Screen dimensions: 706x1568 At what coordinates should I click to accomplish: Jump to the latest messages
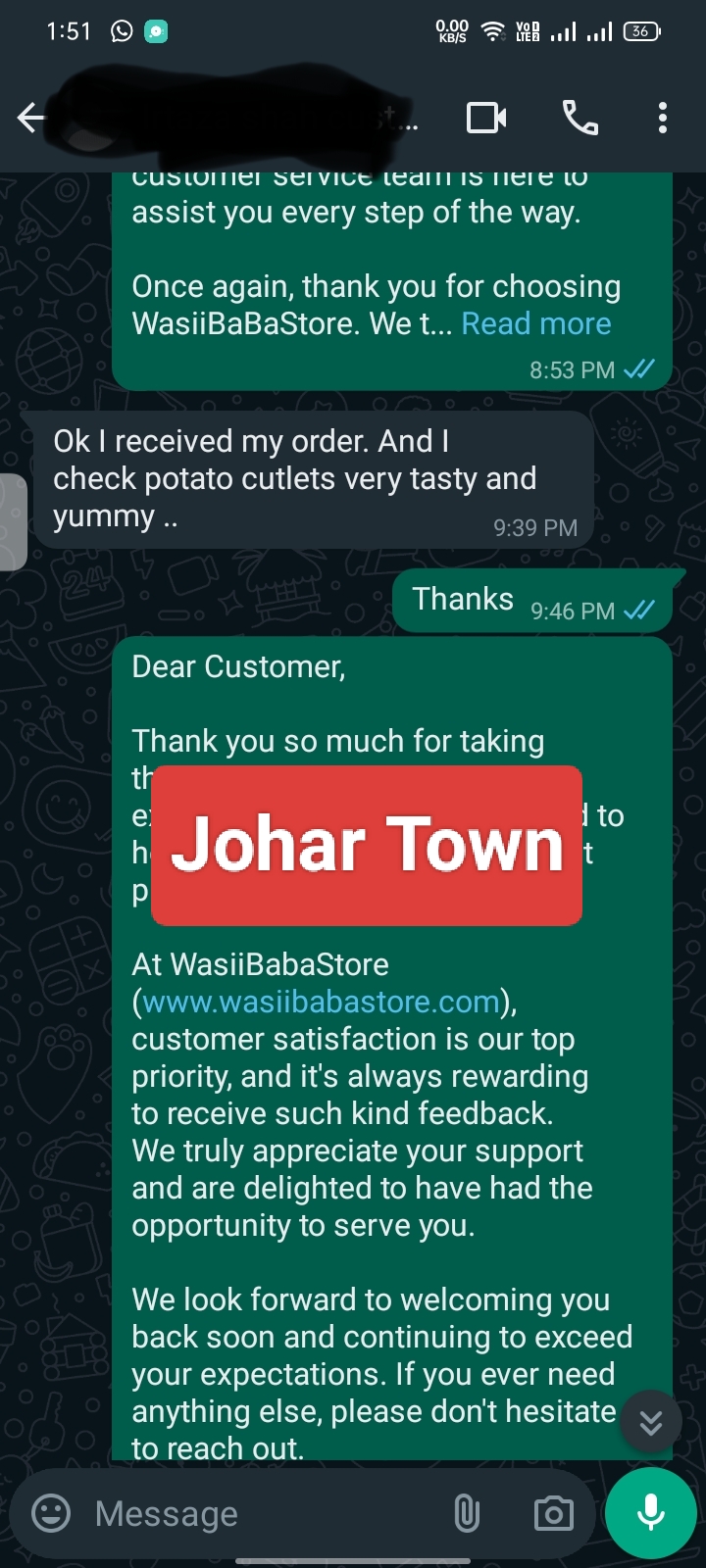[x=651, y=1422]
